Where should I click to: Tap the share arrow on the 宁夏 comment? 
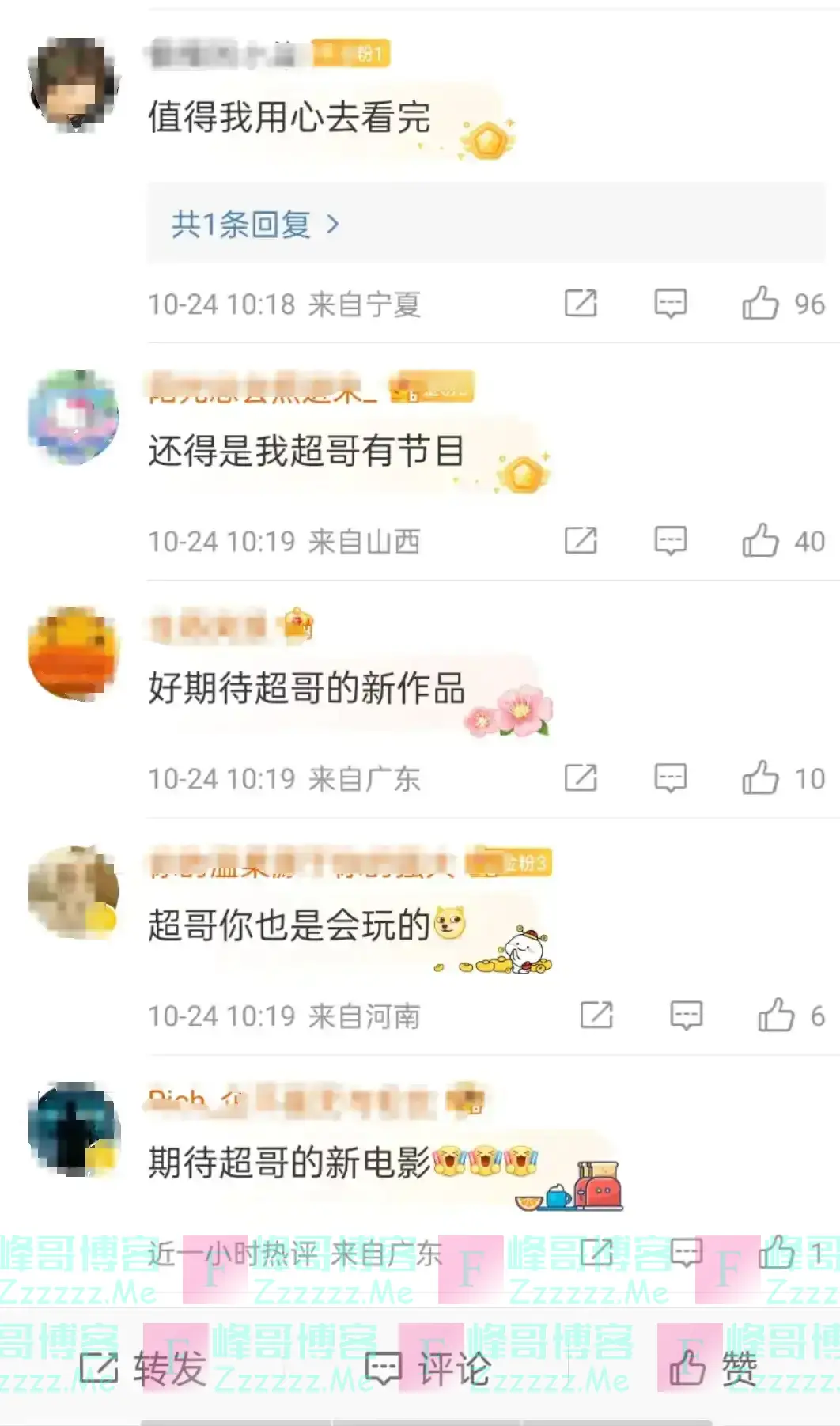pyautogui.click(x=581, y=303)
